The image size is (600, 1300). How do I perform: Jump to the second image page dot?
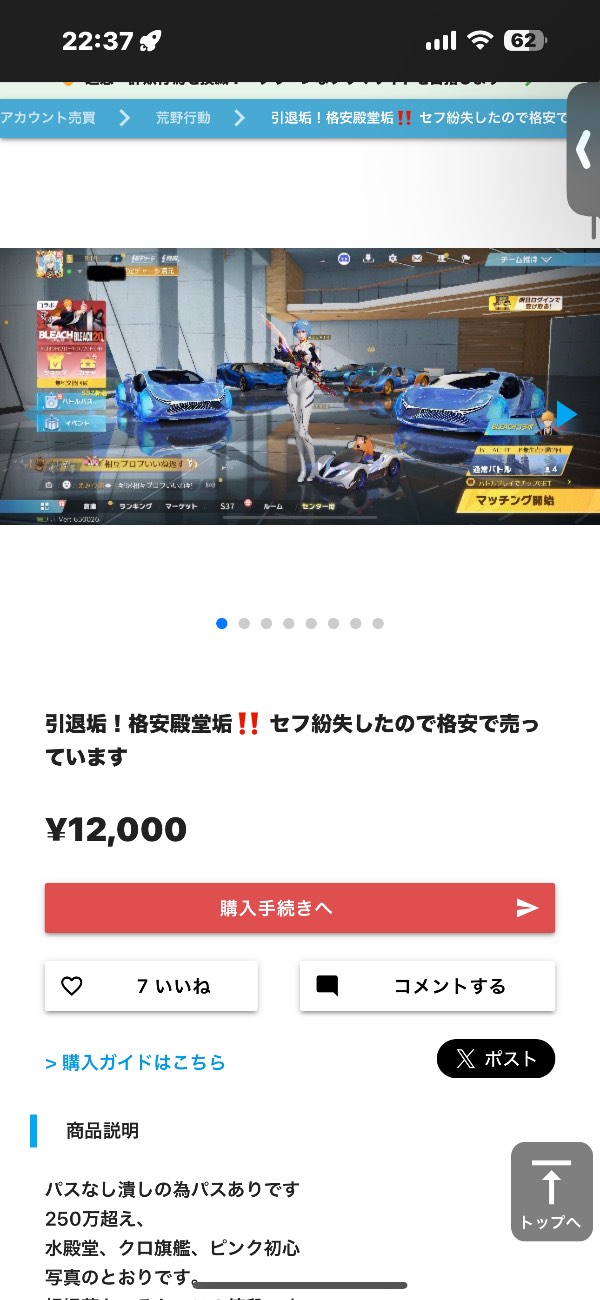point(244,623)
